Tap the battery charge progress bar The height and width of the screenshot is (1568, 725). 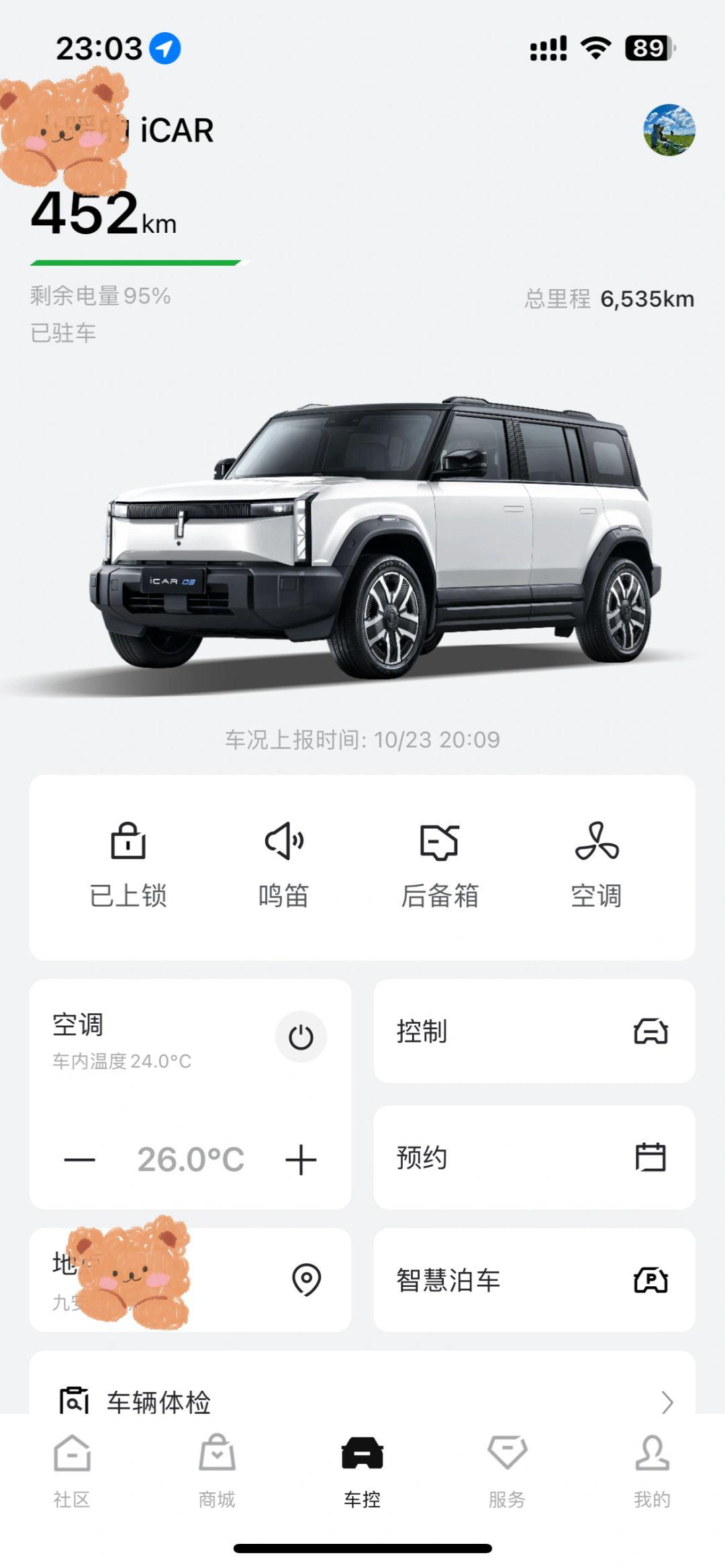138,263
